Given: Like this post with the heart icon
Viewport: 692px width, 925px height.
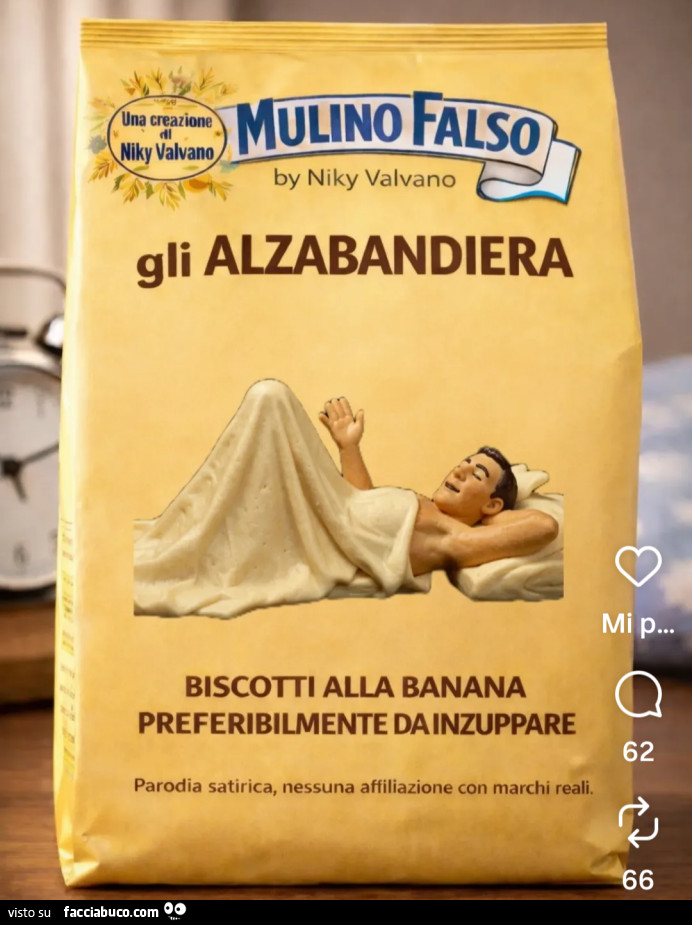Looking at the screenshot, I should [638, 566].
